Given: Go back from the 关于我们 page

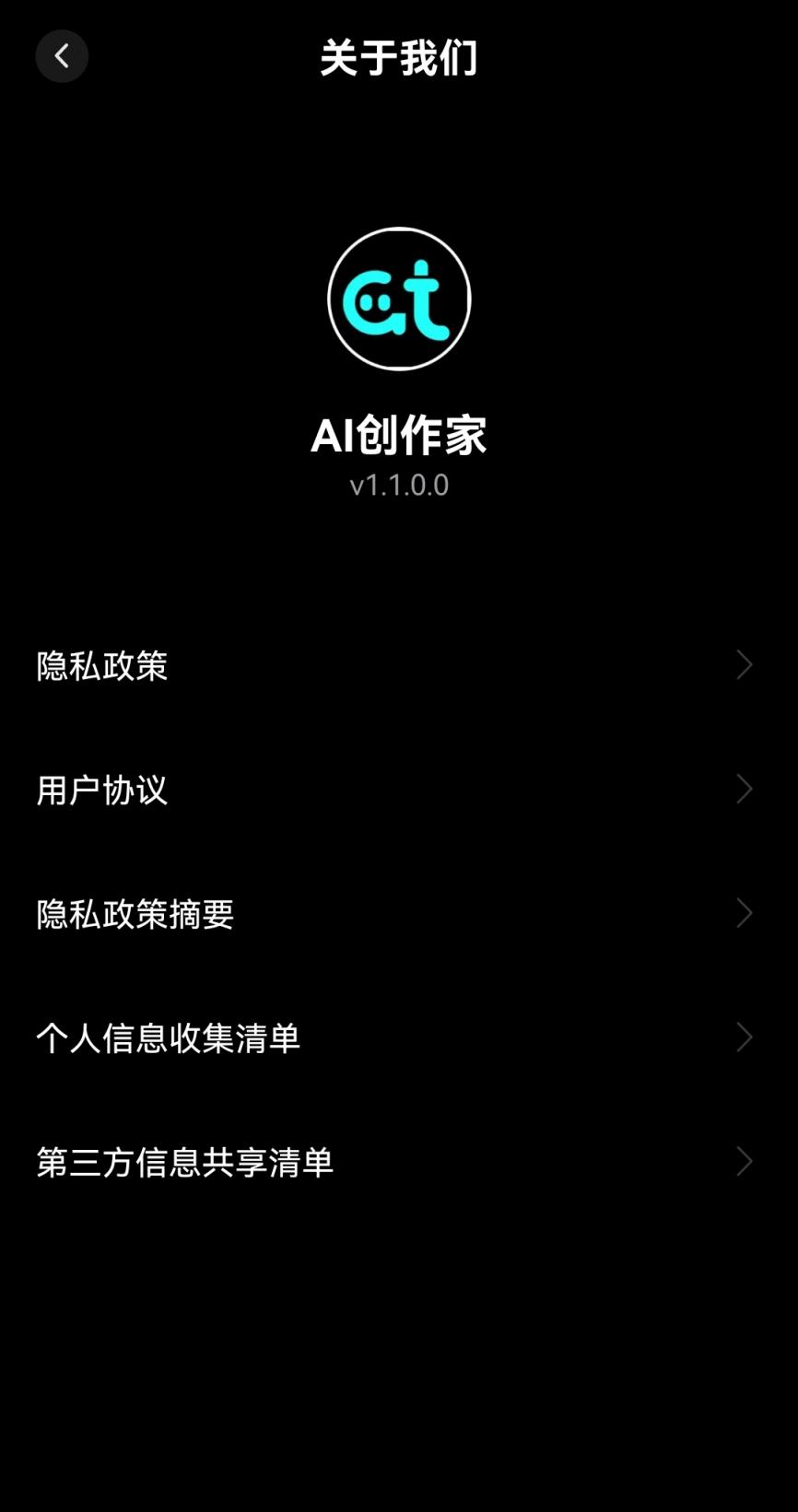Looking at the screenshot, I should (x=62, y=56).
